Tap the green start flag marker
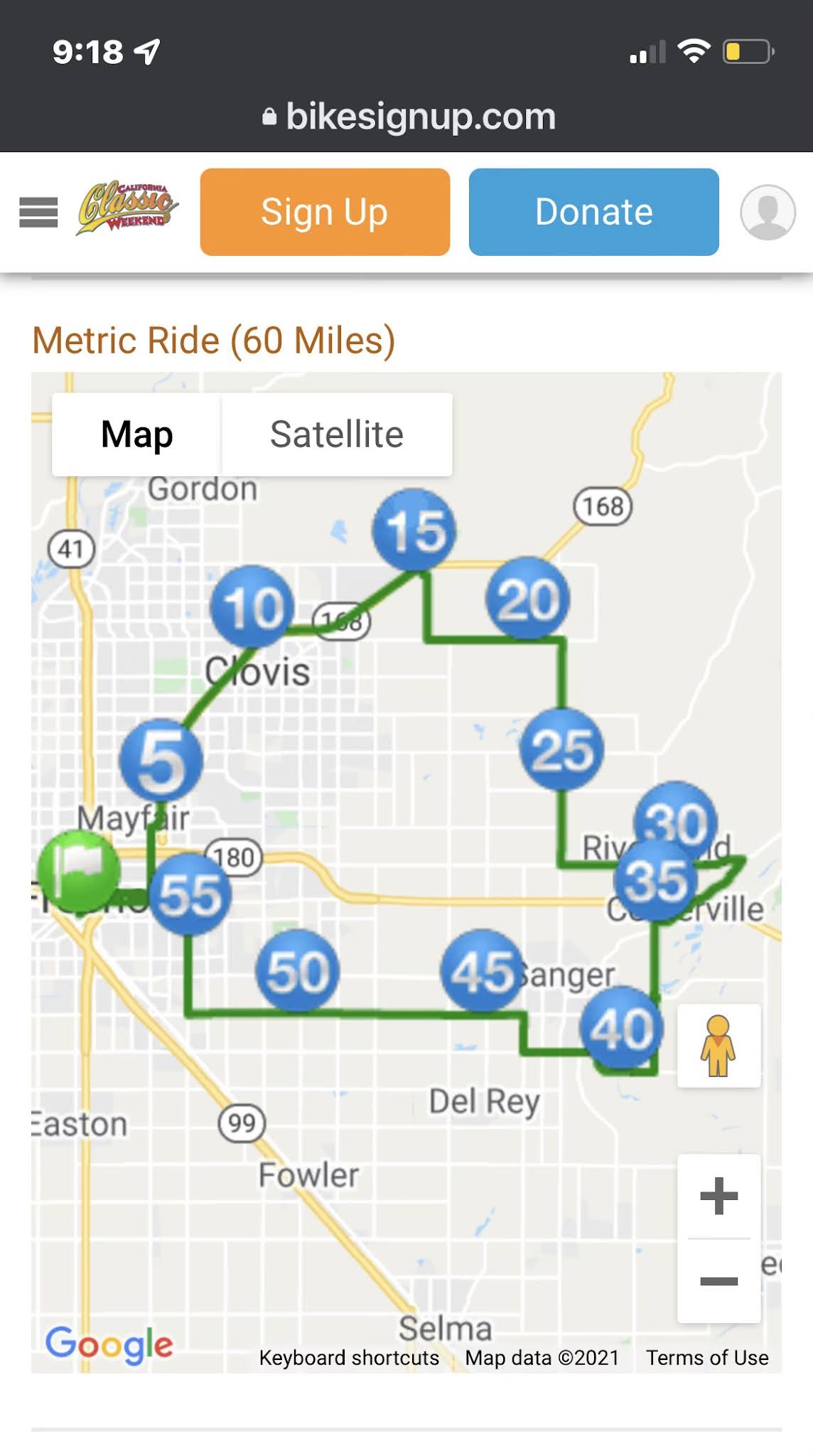Viewport: 813px width, 1456px height. pyautogui.click(x=78, y=871)
